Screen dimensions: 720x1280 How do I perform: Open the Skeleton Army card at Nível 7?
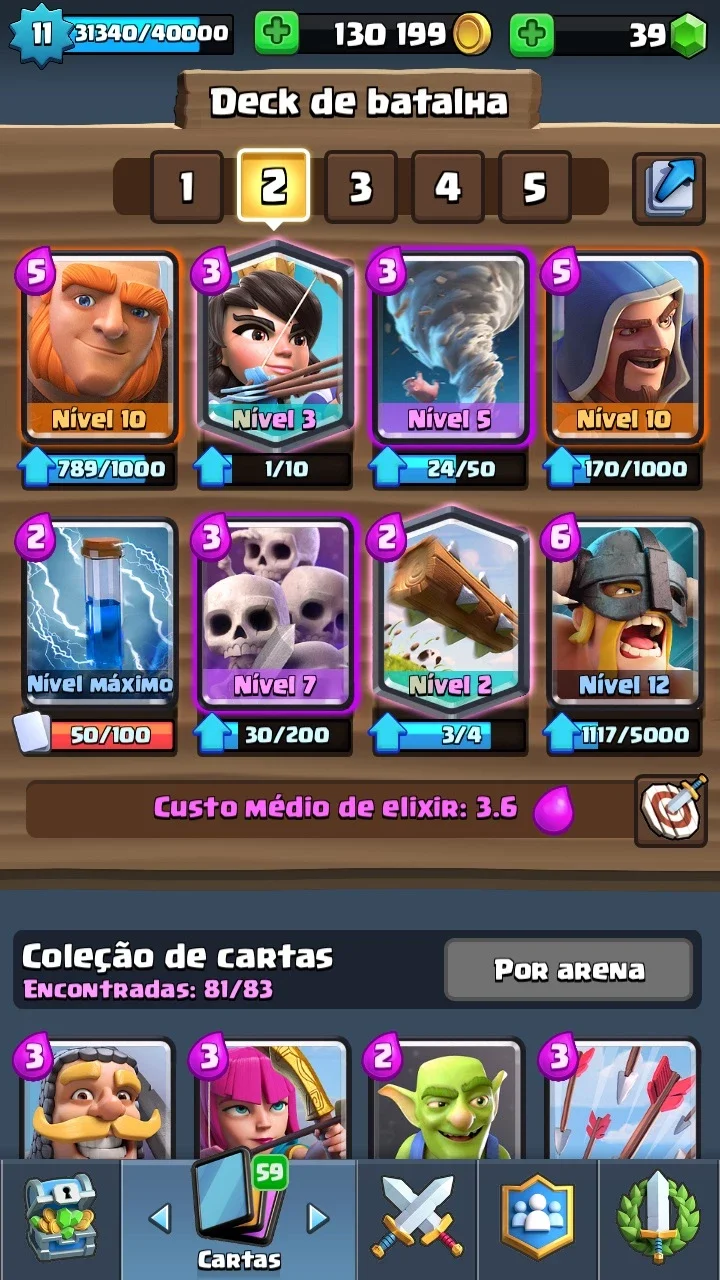[274, 612]
